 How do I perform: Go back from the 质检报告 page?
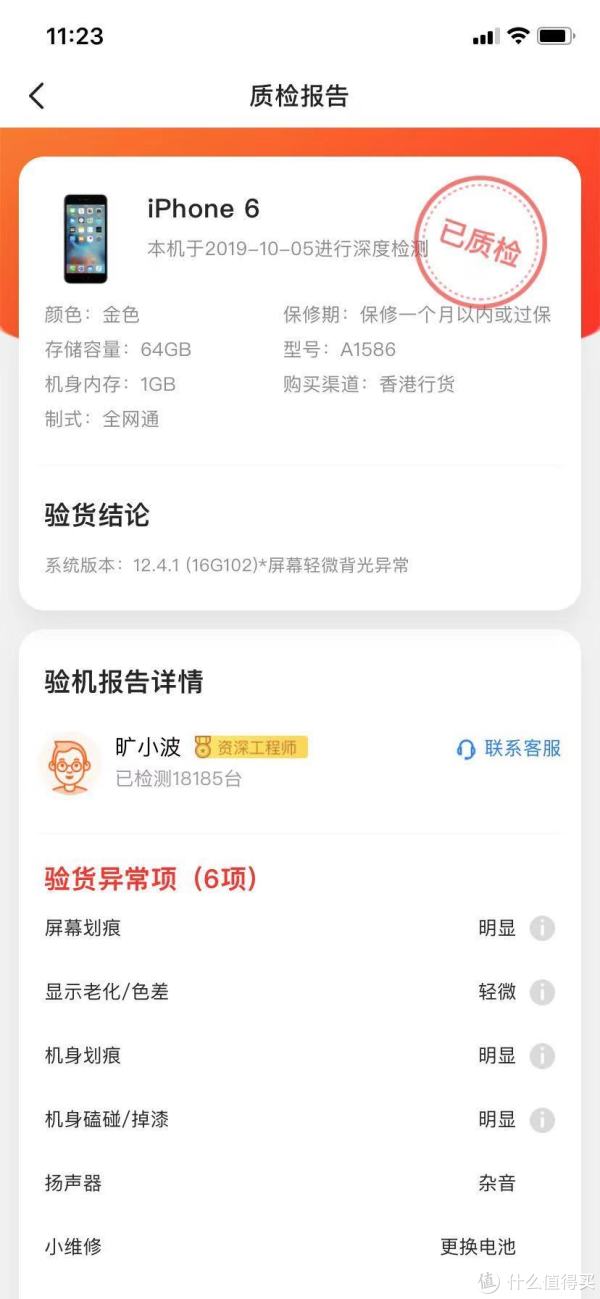pyautogui.click(x=37, y=96)
